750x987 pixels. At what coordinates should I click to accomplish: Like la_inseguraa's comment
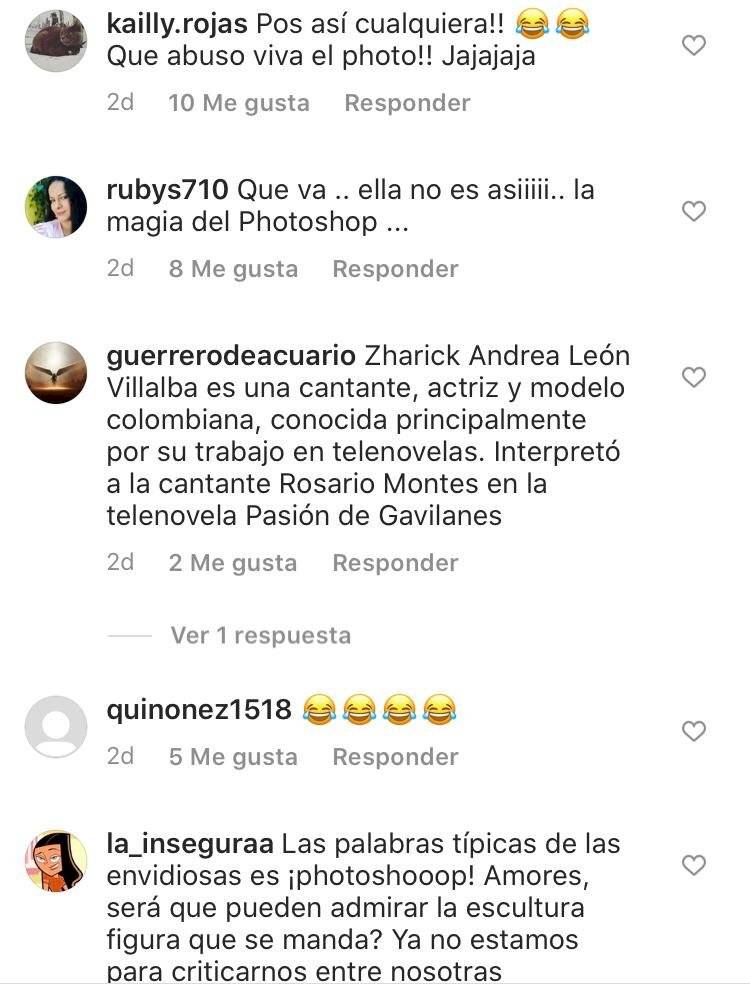(693, 864)
